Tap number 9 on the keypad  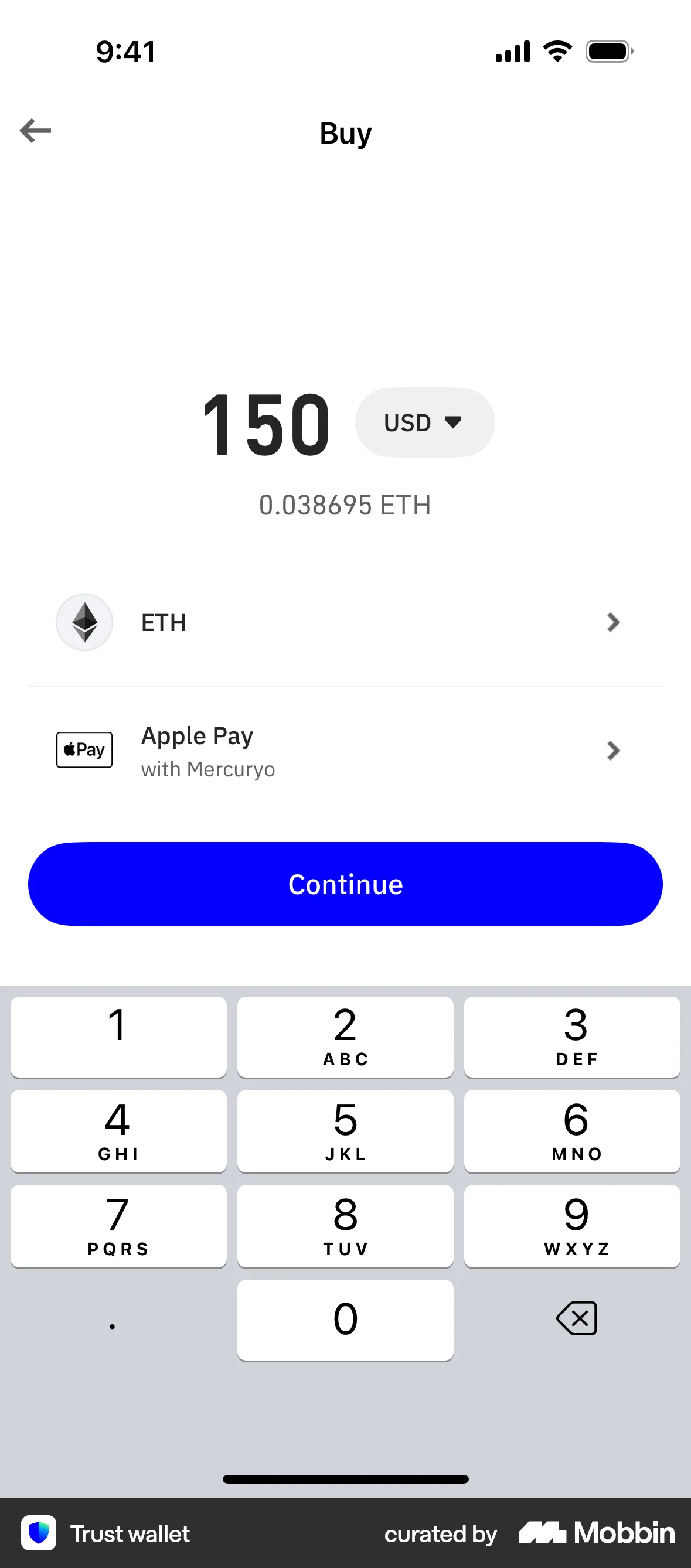[x=571, y=1225]
